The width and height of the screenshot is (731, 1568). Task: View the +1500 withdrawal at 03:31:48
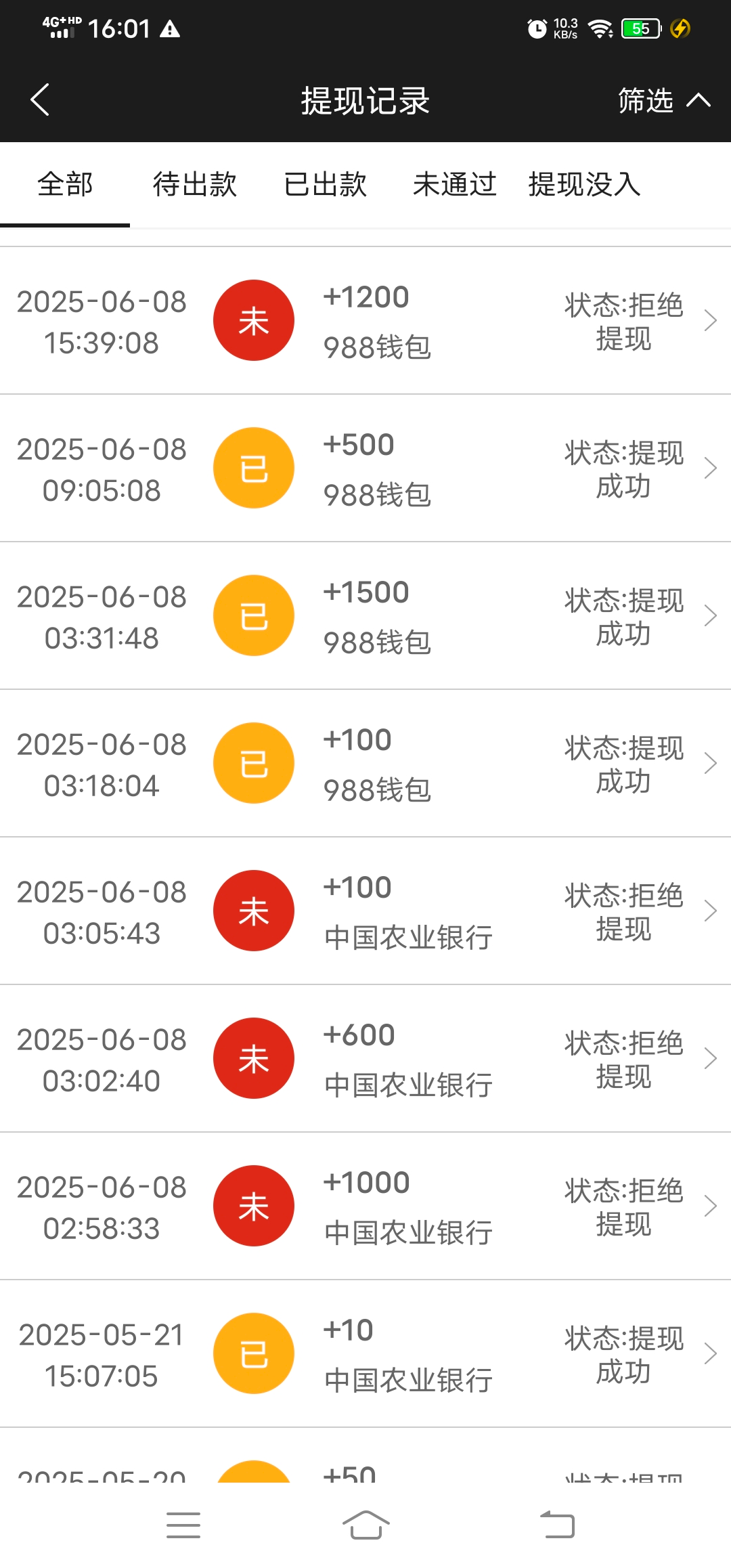(365, 616)
